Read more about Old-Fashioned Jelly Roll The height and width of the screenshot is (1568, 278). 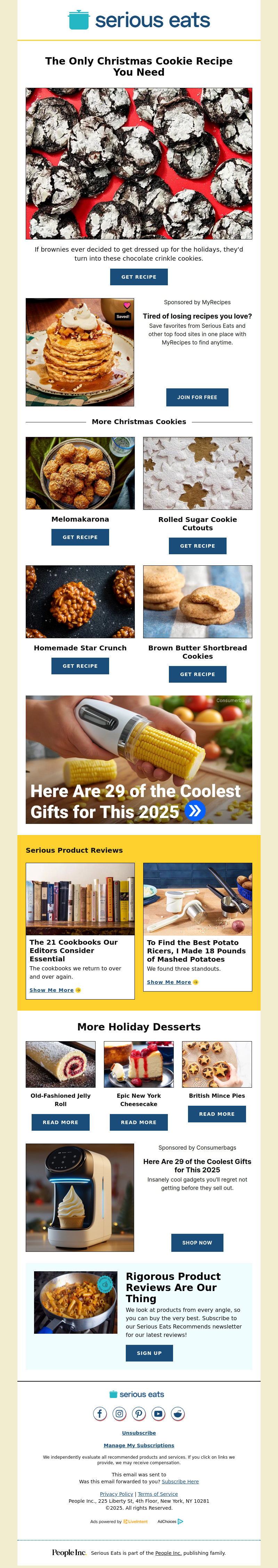pos(60,1122)
